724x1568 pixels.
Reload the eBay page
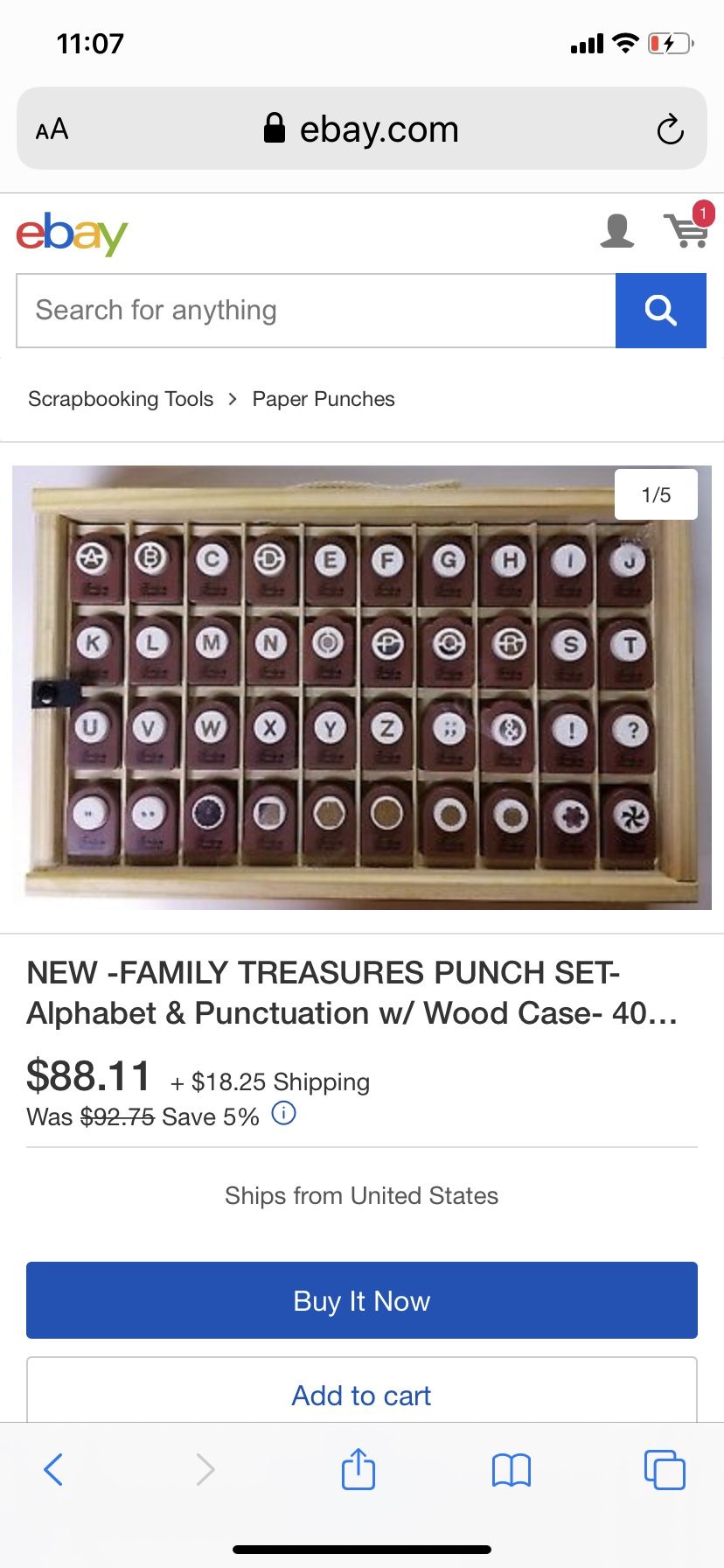click(x=670, y=129)
